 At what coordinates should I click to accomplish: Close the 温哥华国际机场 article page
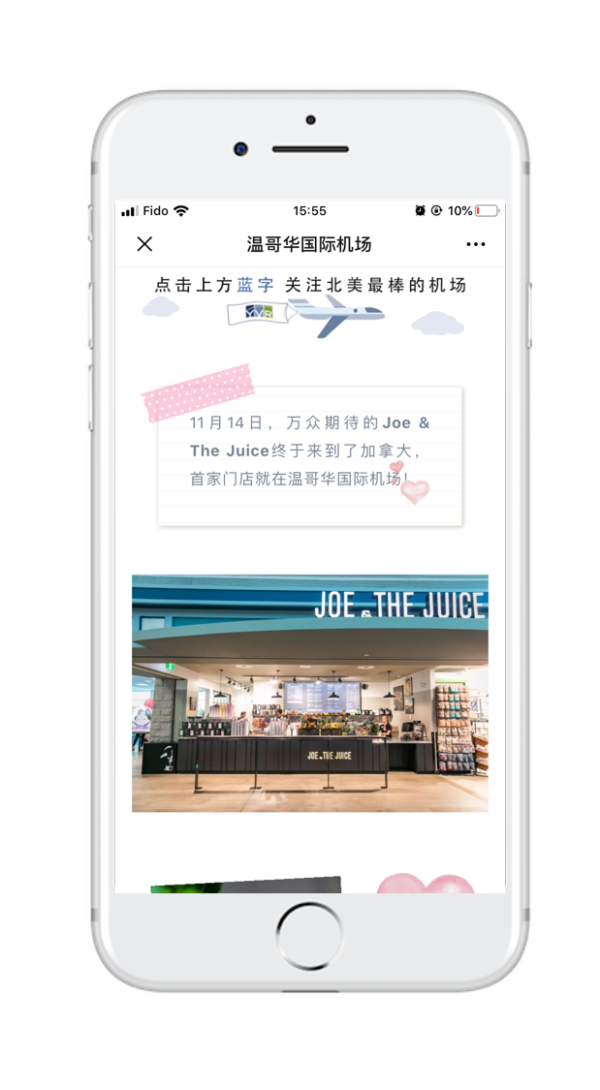(145, 244)
